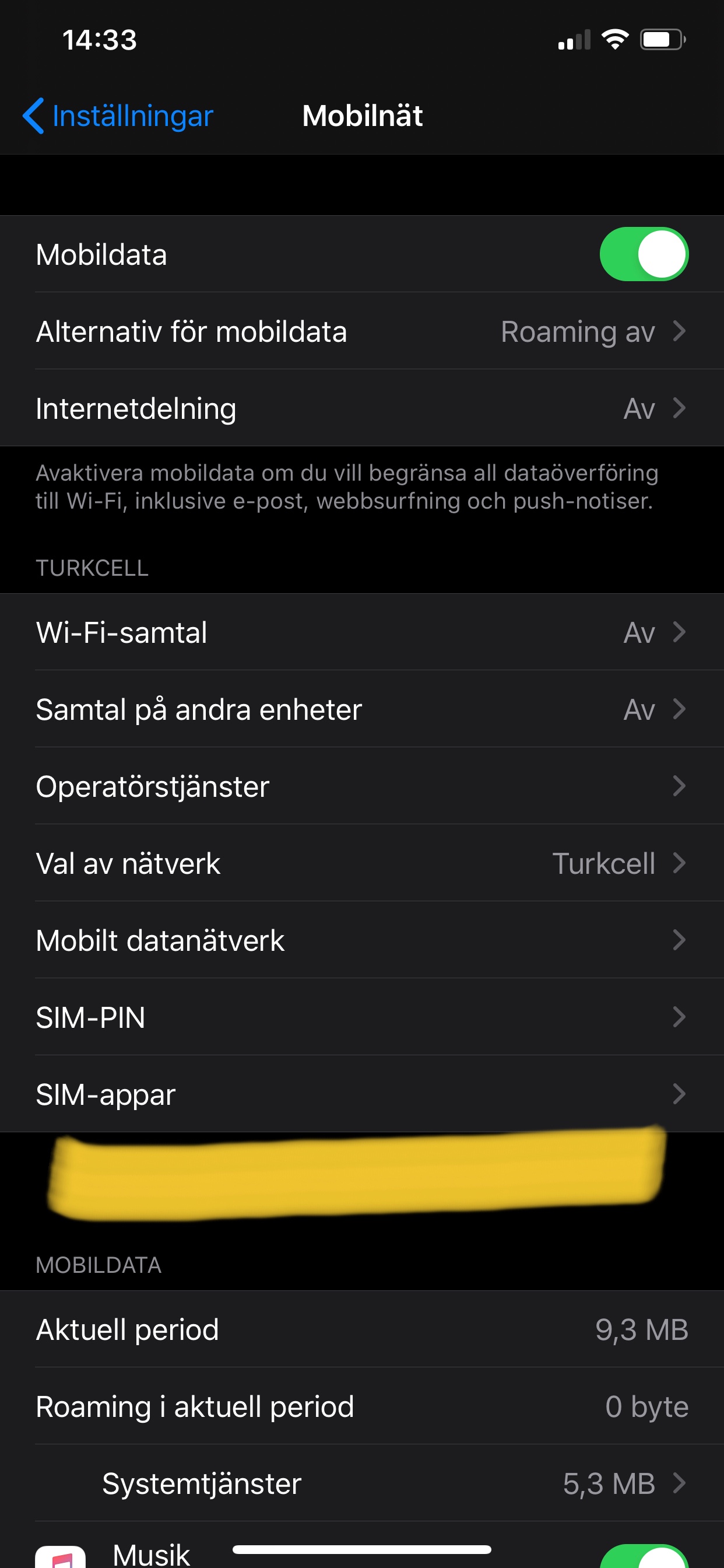
Task: Open Wi-Fi-samtal settings
Action: click(x=361, y=632)
